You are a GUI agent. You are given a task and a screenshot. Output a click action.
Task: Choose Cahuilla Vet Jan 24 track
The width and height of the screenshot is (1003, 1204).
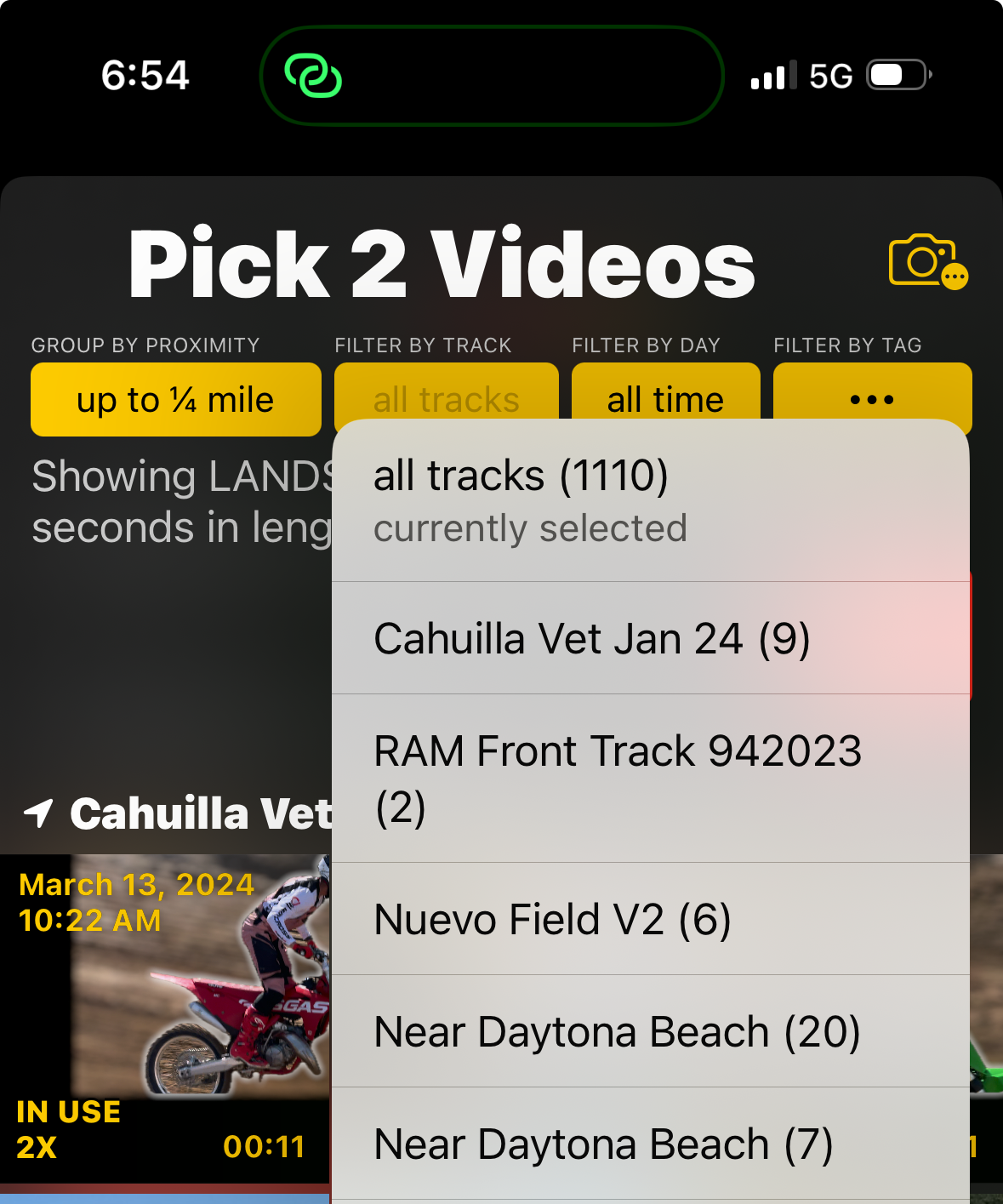pos(650,639)
